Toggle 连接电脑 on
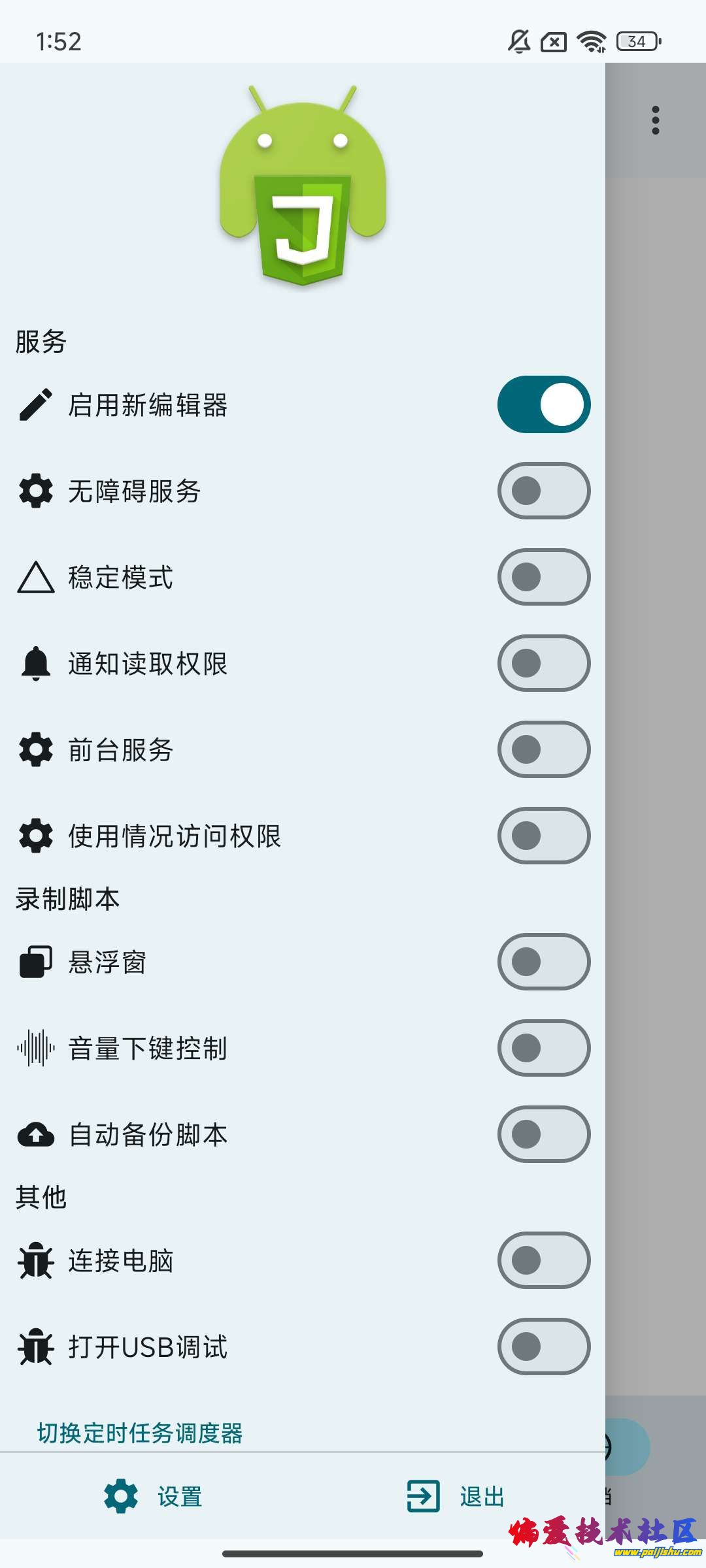This screenshot has width=706, height=1568. 544,1260
